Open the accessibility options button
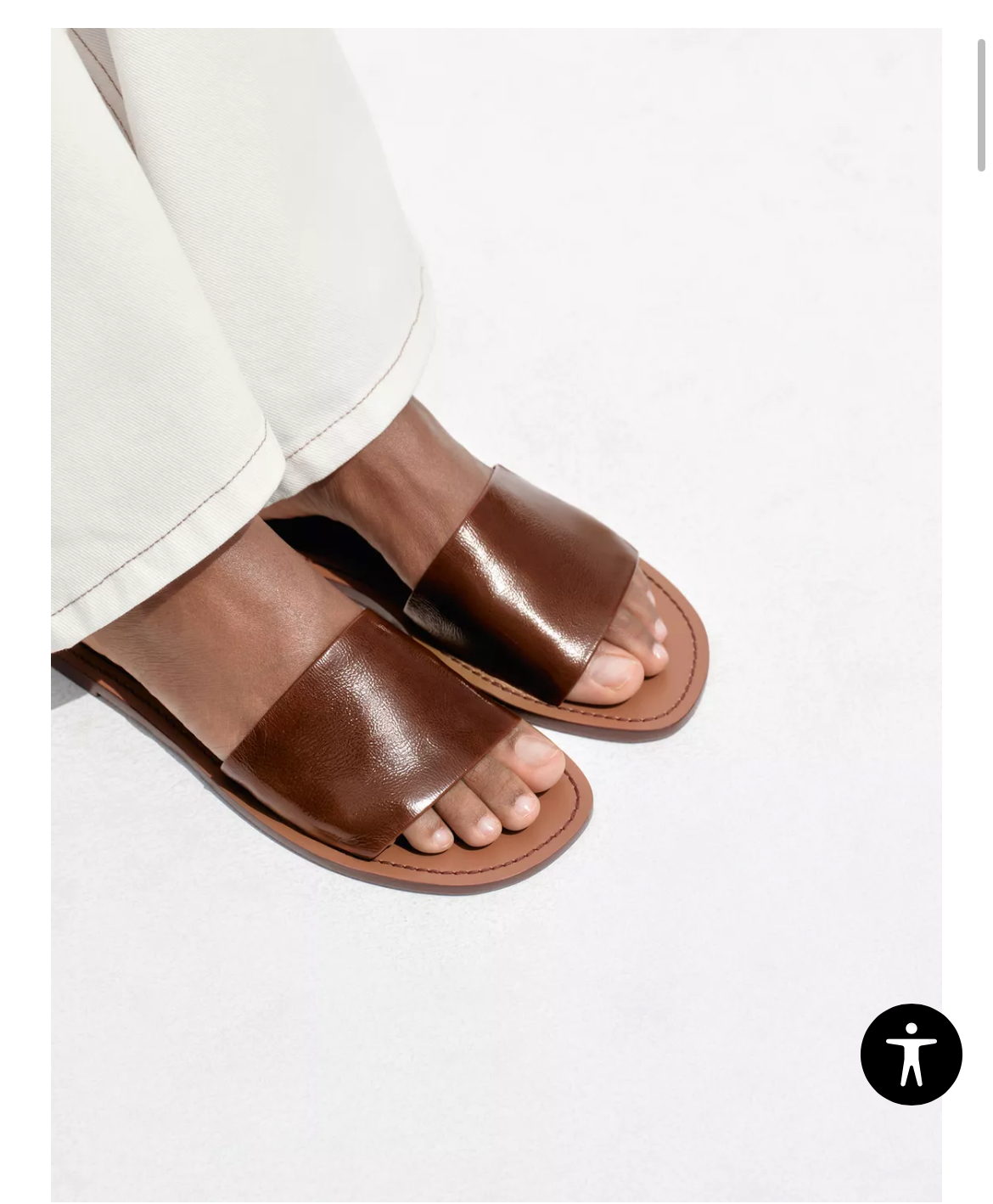The height and width of the screenshot is (1204, 993). click(x=911, y=1055)
